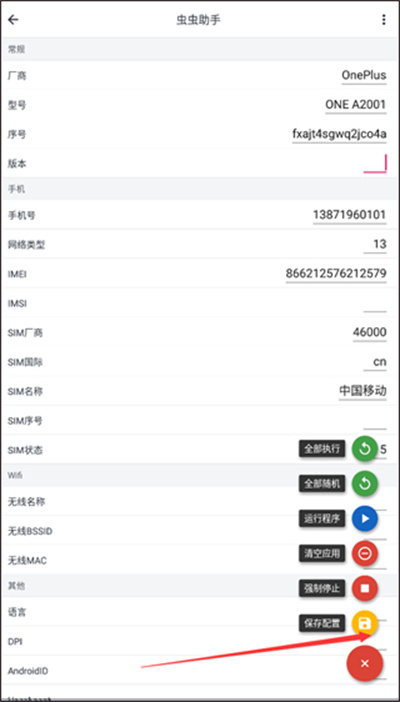
Task: Open the three-dot overflow menu
Action: [383, 20]
